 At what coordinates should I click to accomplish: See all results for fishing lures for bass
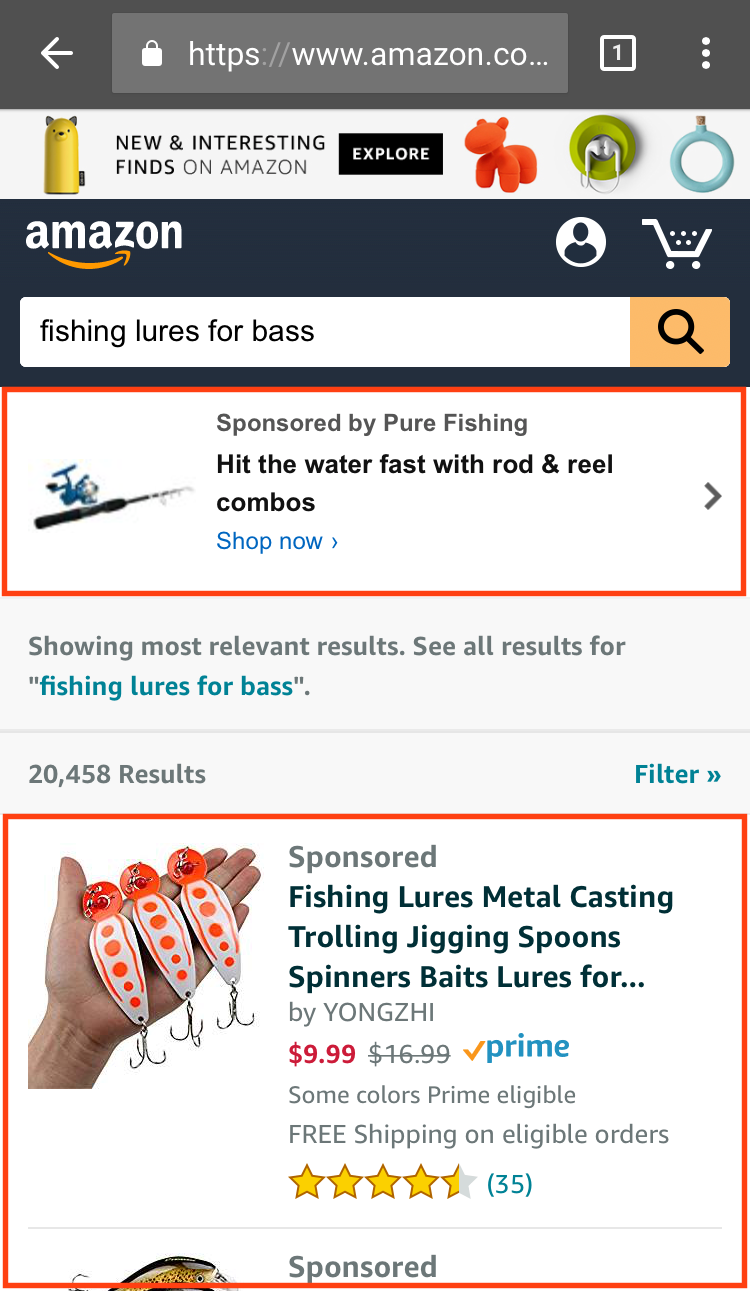167,687
